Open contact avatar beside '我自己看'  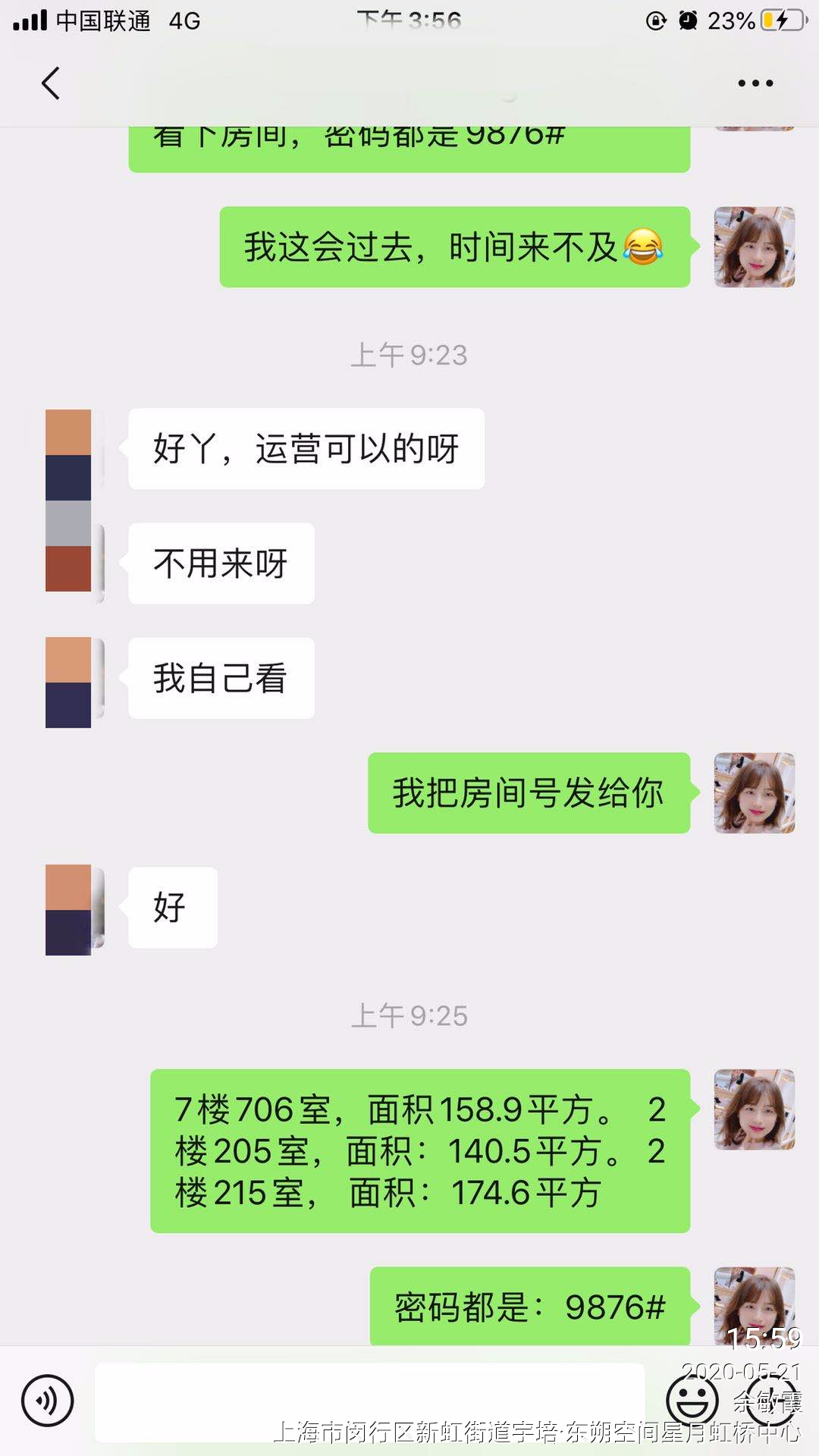69,682
